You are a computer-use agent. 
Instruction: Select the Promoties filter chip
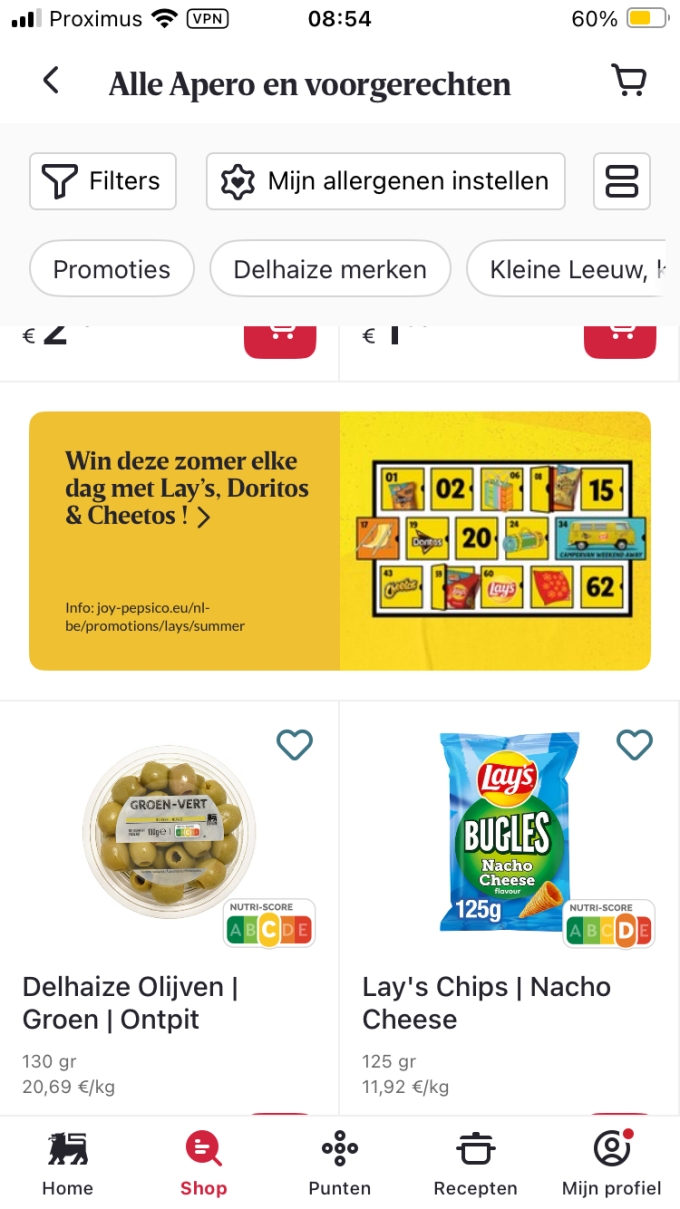pyautogui.click(x=111, y=269)
